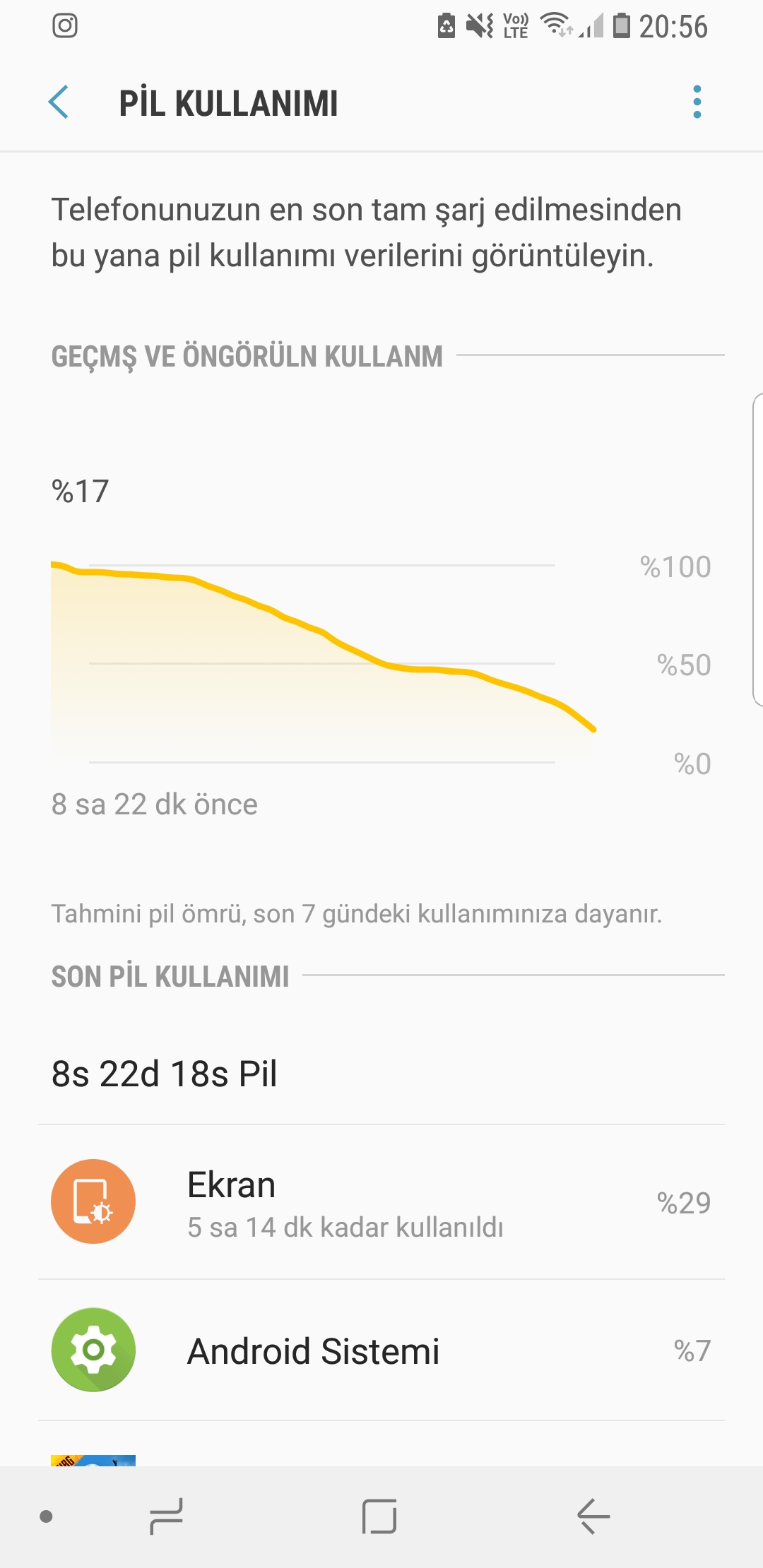Tap the system back arrow
Screen dimensions: 763x1568
[593, 1516]
